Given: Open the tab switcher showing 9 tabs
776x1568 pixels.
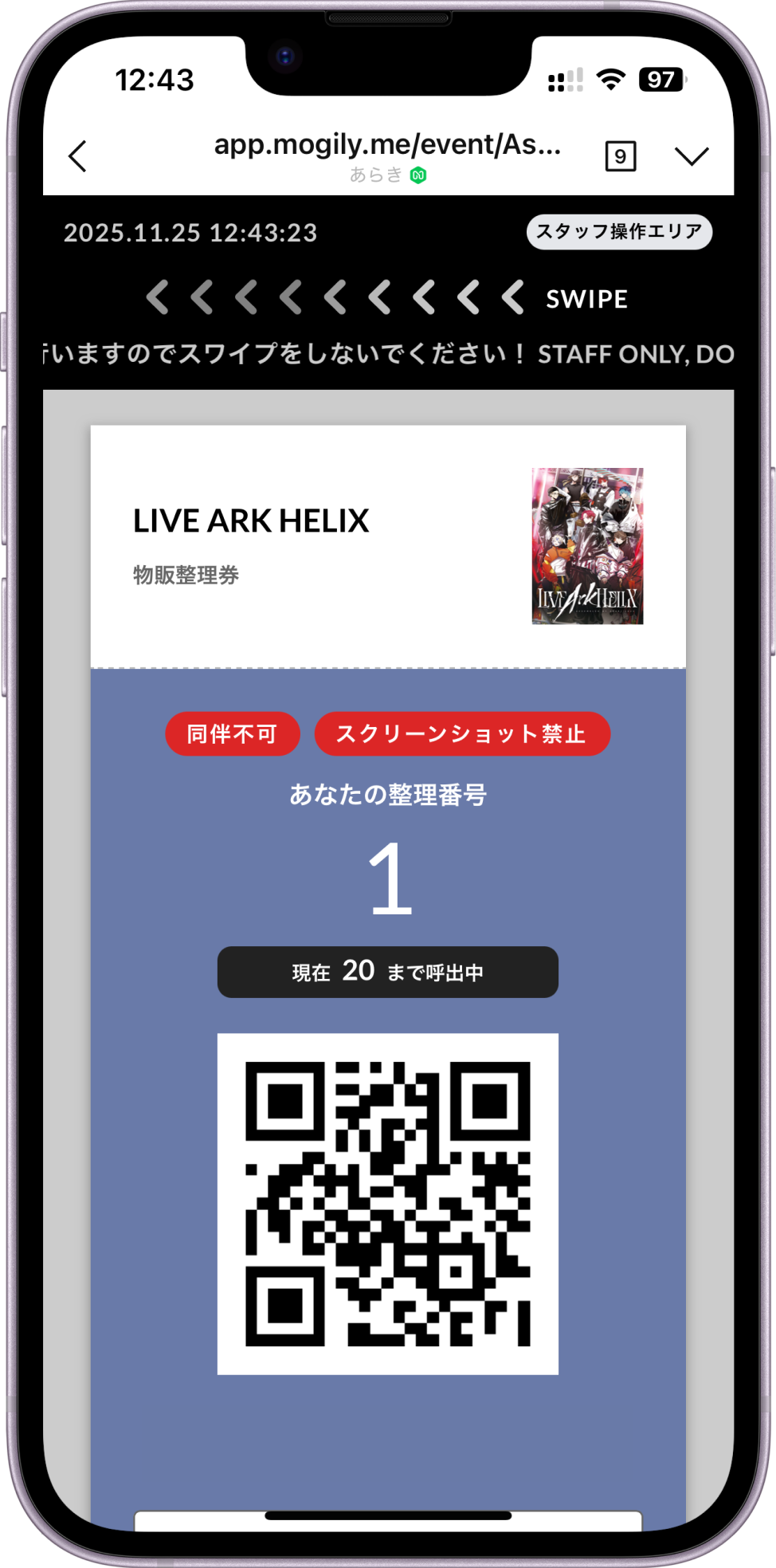Looking at the screenshot, I should [620, 156].
